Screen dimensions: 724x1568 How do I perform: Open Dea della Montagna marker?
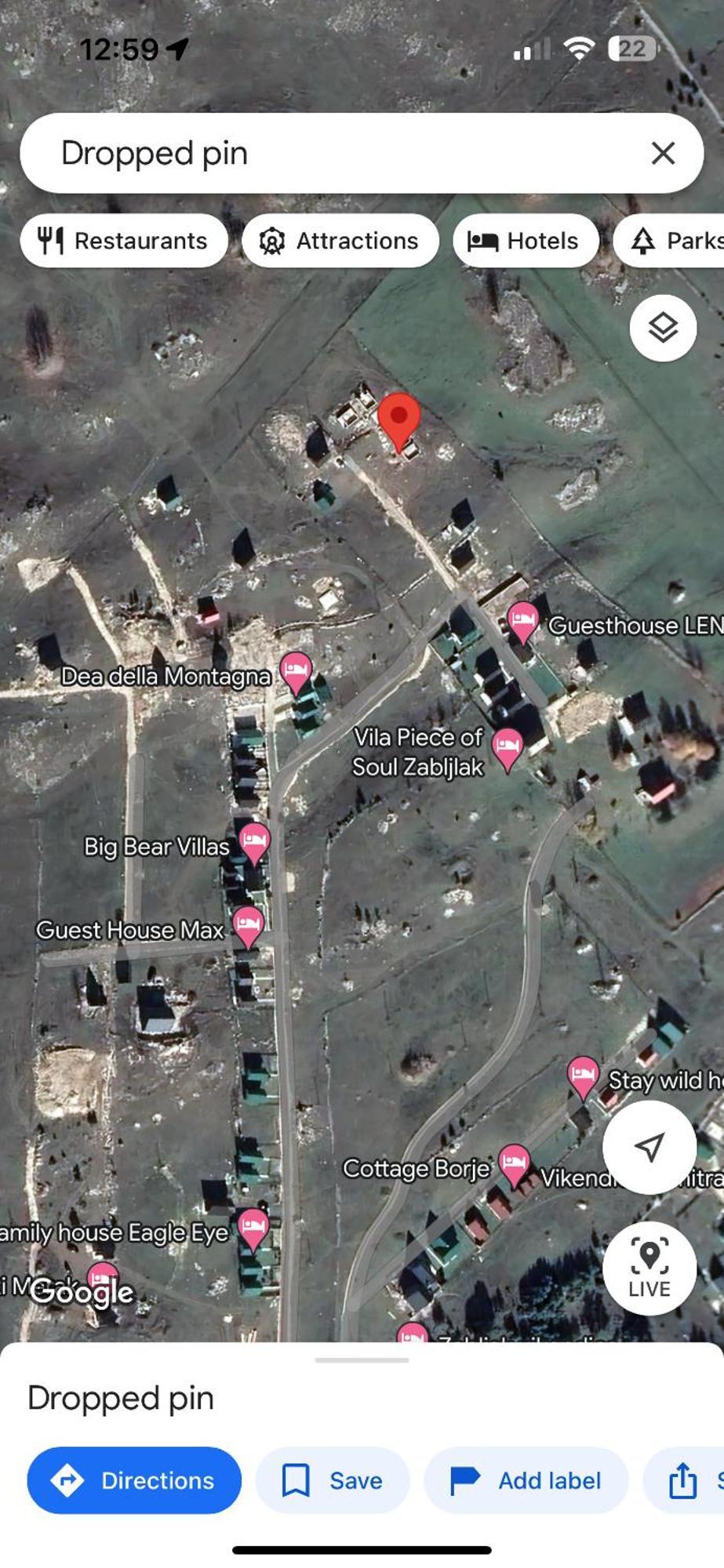(x=296, y=670)
